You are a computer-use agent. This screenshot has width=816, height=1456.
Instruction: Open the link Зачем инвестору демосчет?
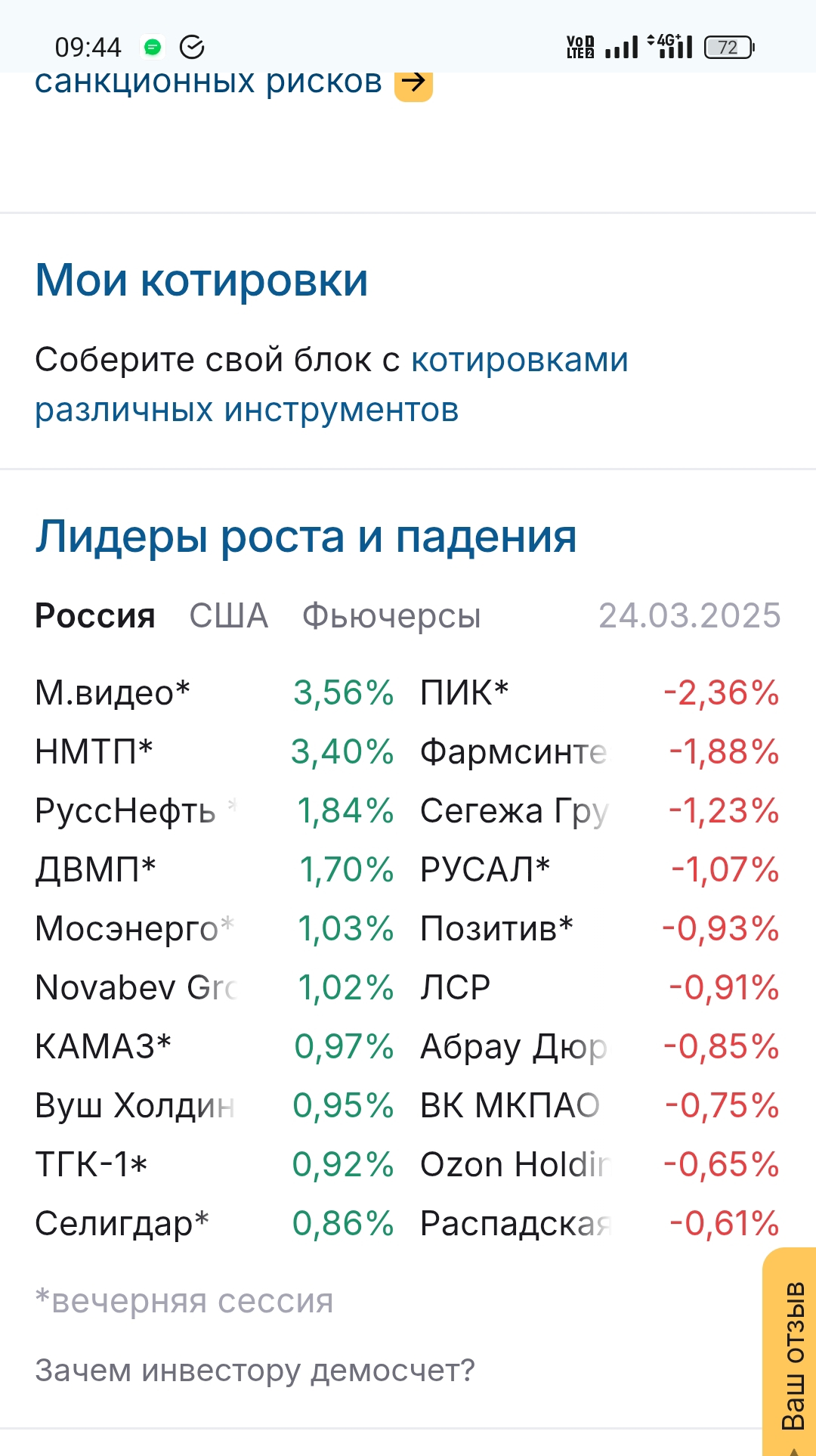click(255, 1371)
